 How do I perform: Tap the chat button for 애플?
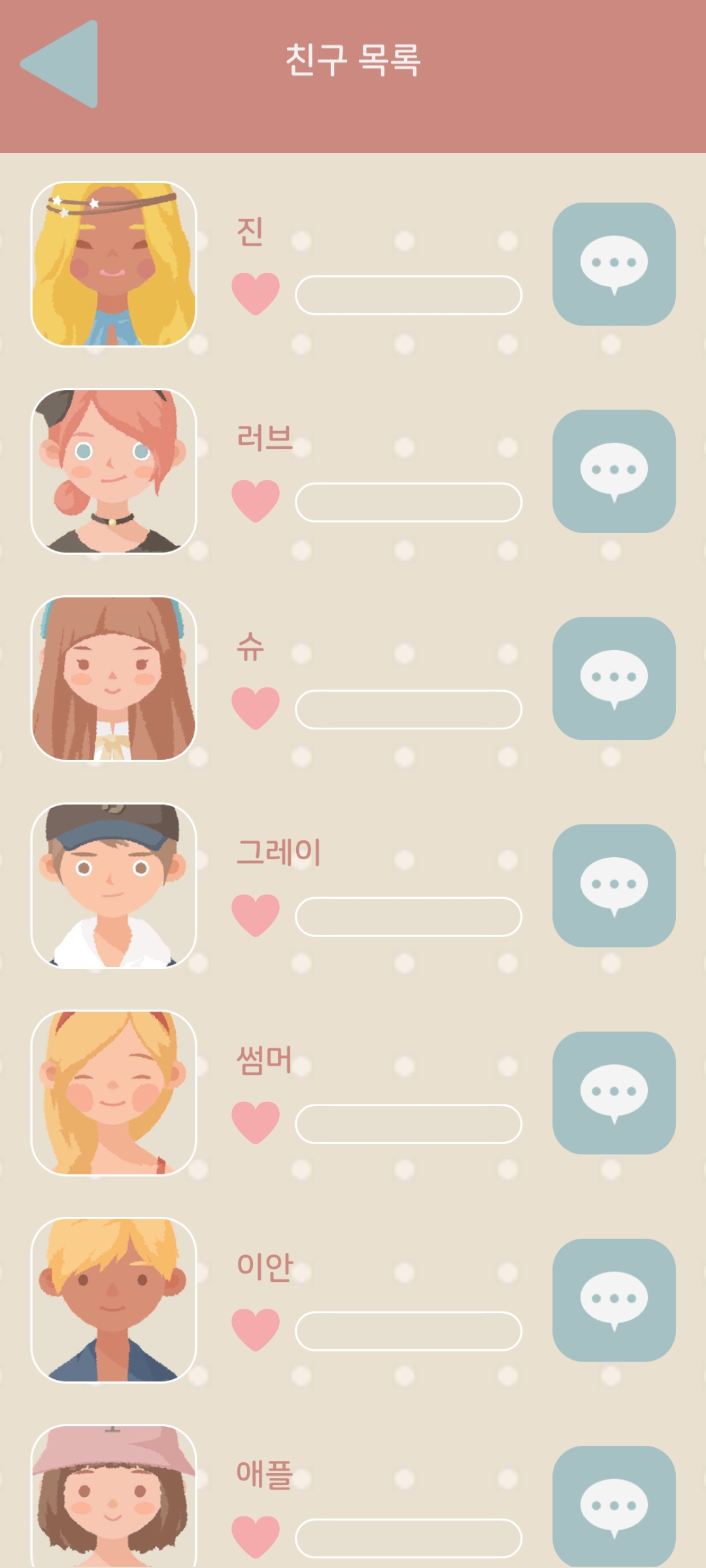tap(613, 1506)
